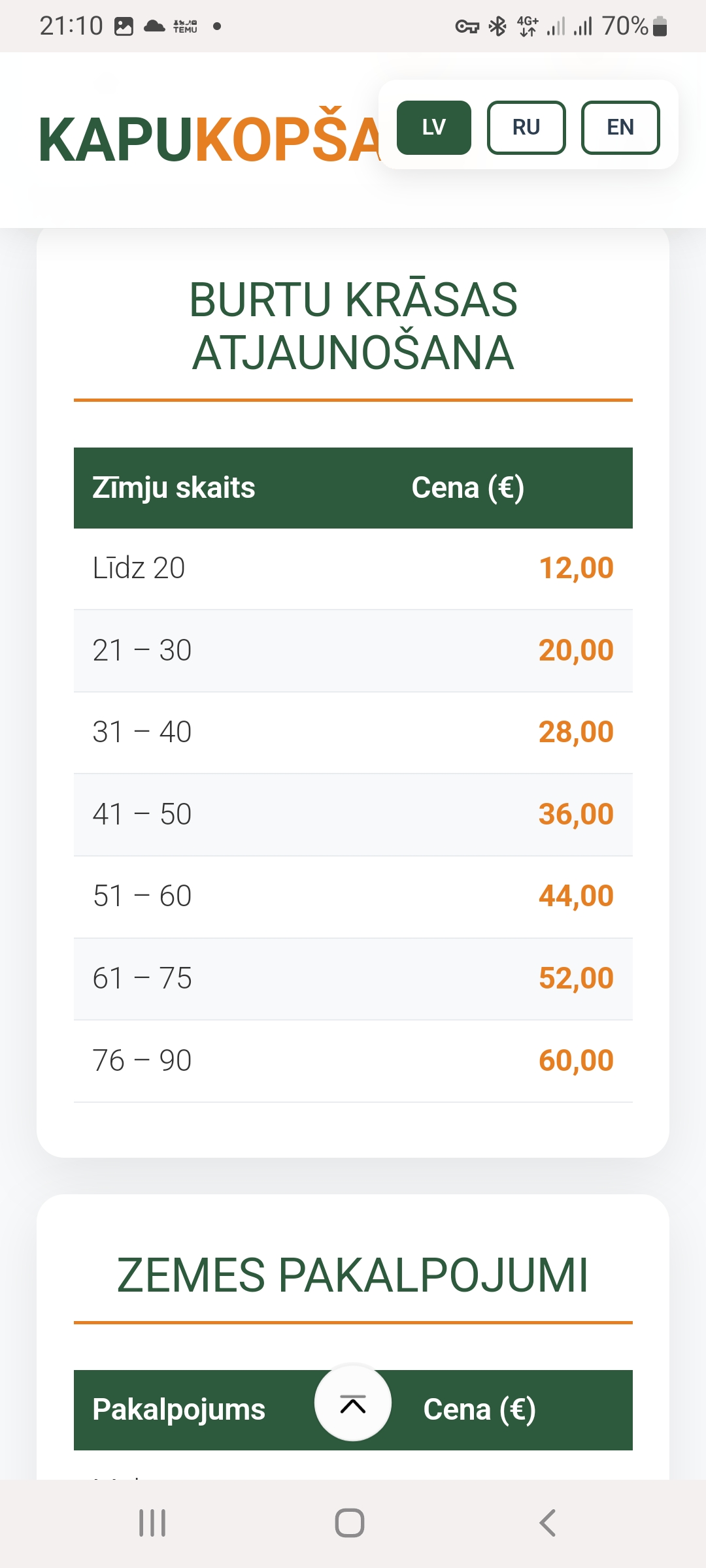This screenshot has height=1568, width=706.
Task: Tap the price 36,00 for 41–50 signs
Action: tap(577, 814)
